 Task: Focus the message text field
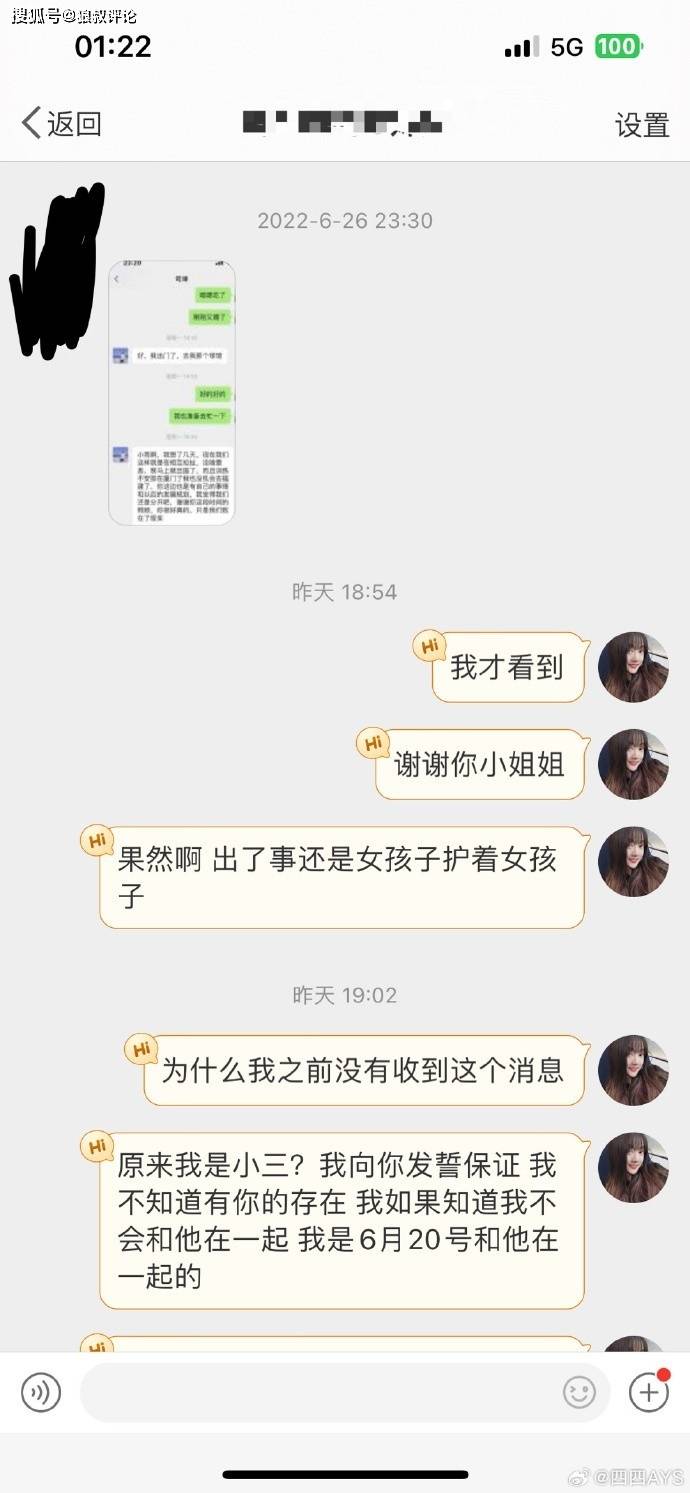320,1392
